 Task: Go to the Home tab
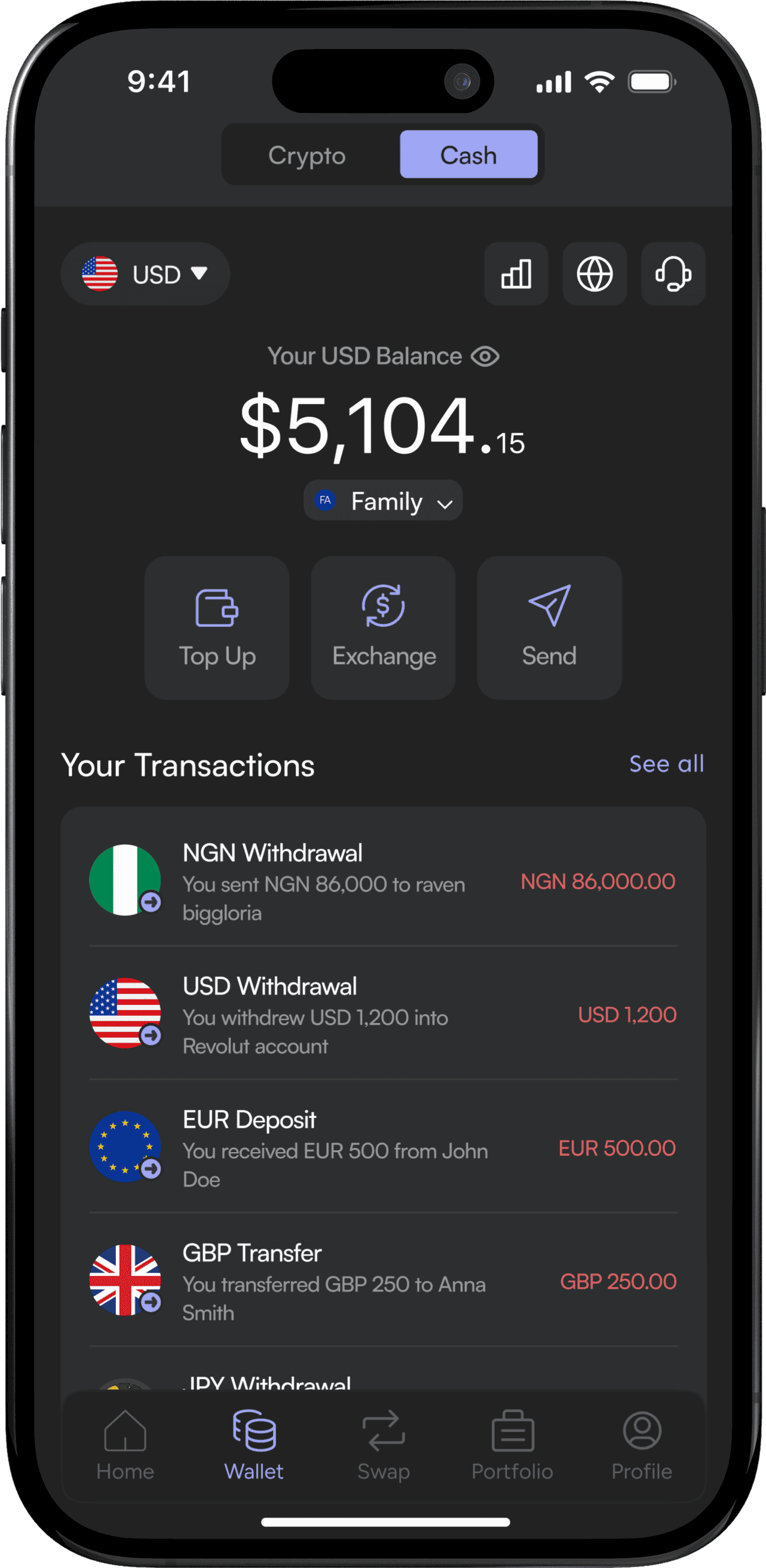(x=125, y=1445)
